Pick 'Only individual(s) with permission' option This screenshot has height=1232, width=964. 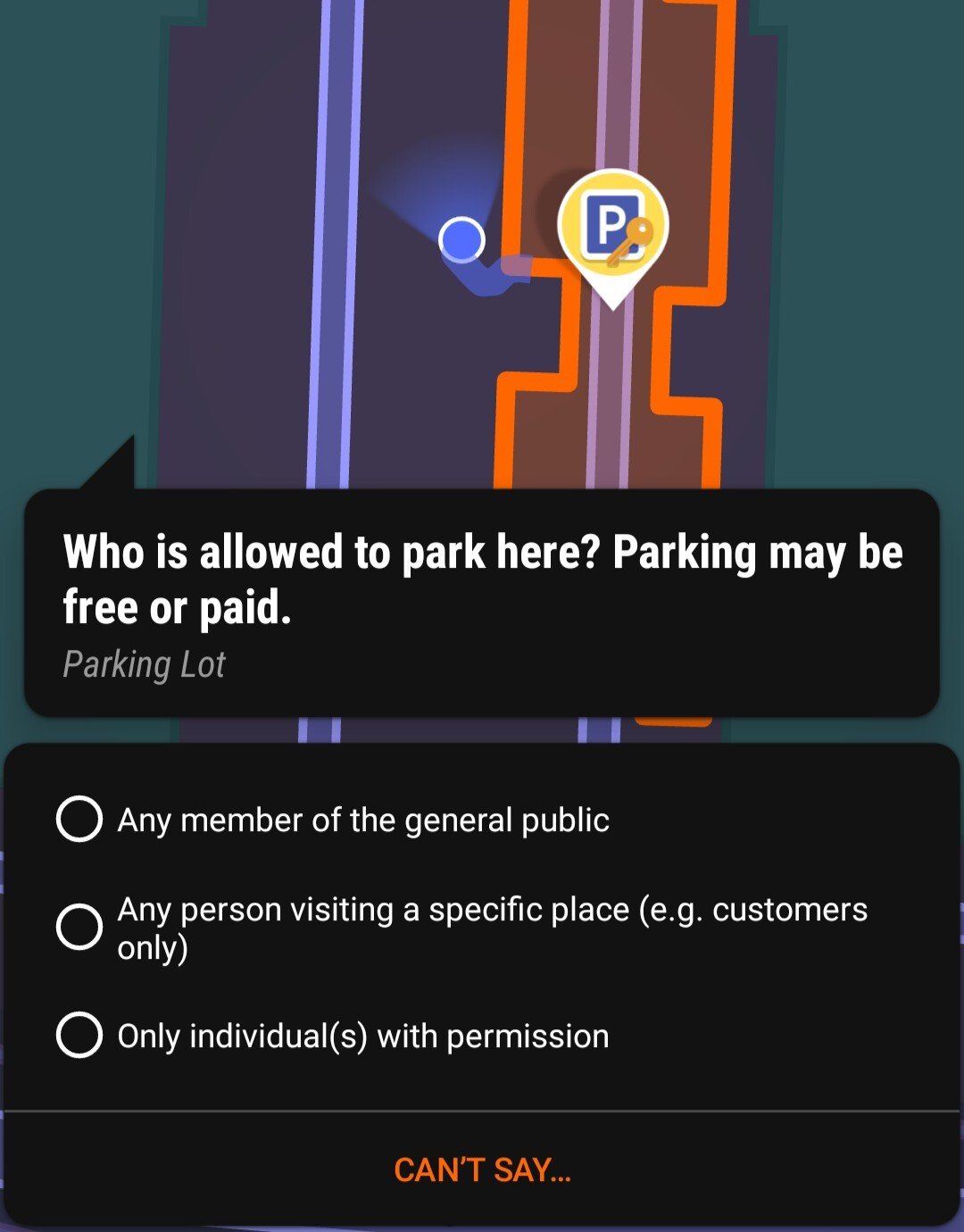[x=79, y=1036]
